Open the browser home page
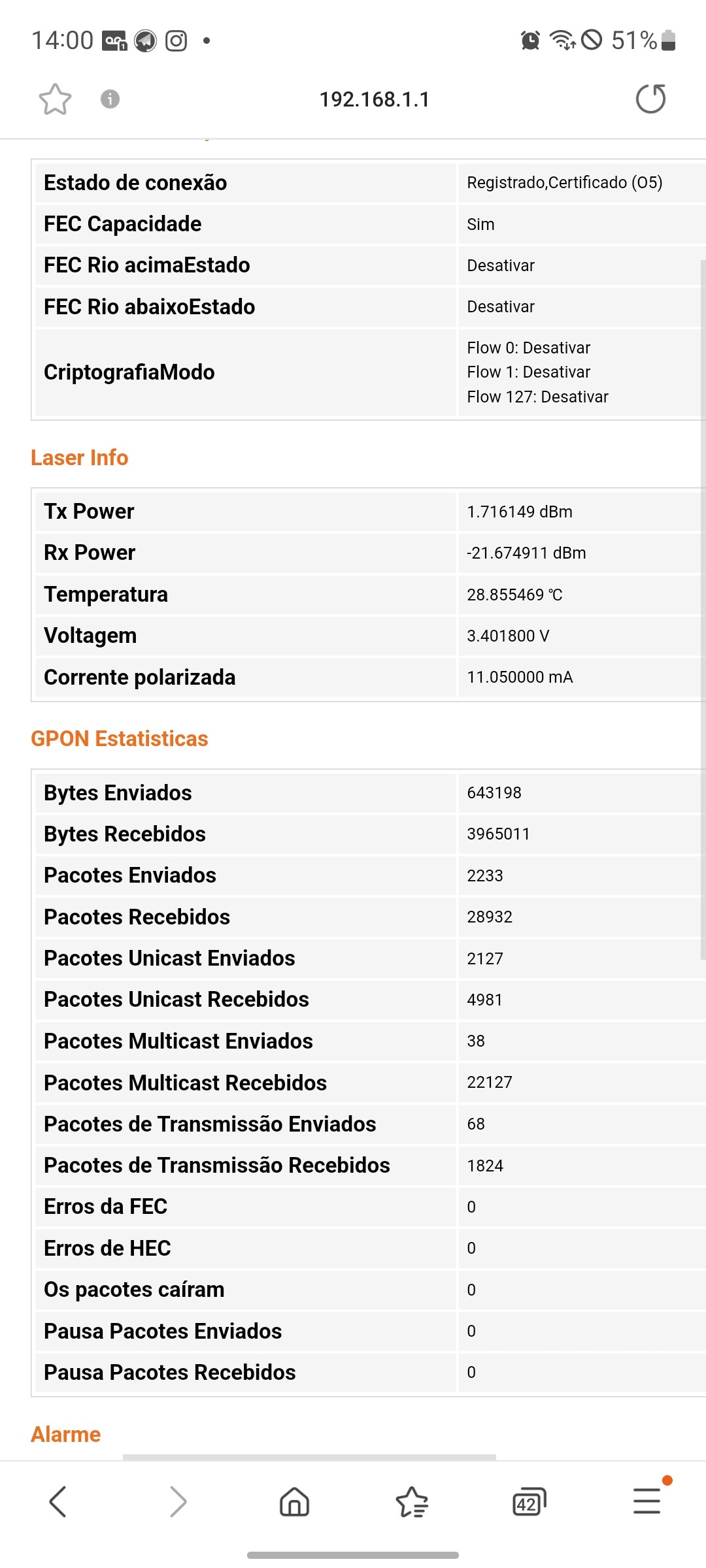Screen dimensions: 706x1568 click(x=294, y=1501)
